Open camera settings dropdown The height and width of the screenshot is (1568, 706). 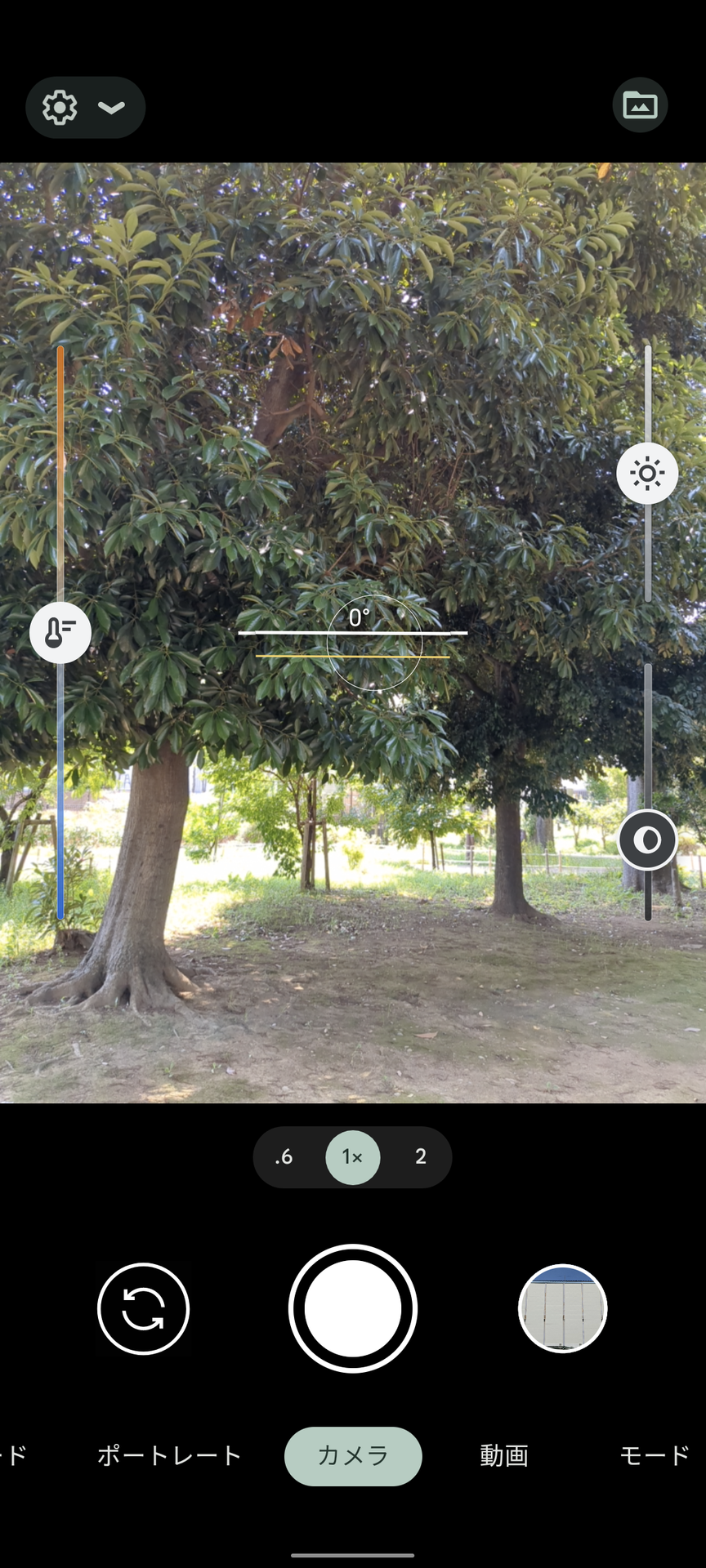85,108
